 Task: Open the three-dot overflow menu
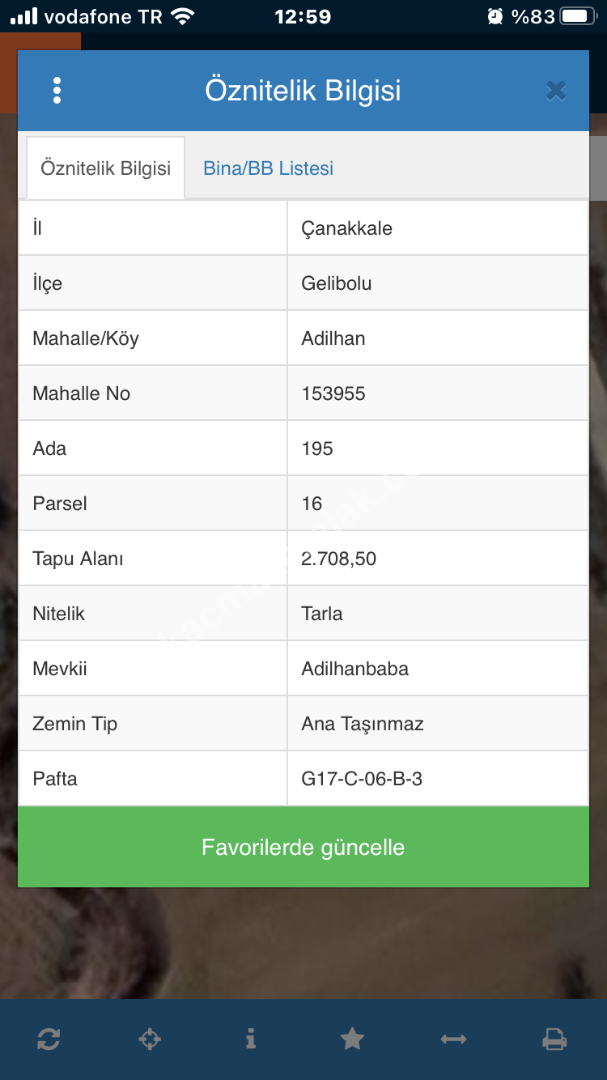tap(57, 90)
